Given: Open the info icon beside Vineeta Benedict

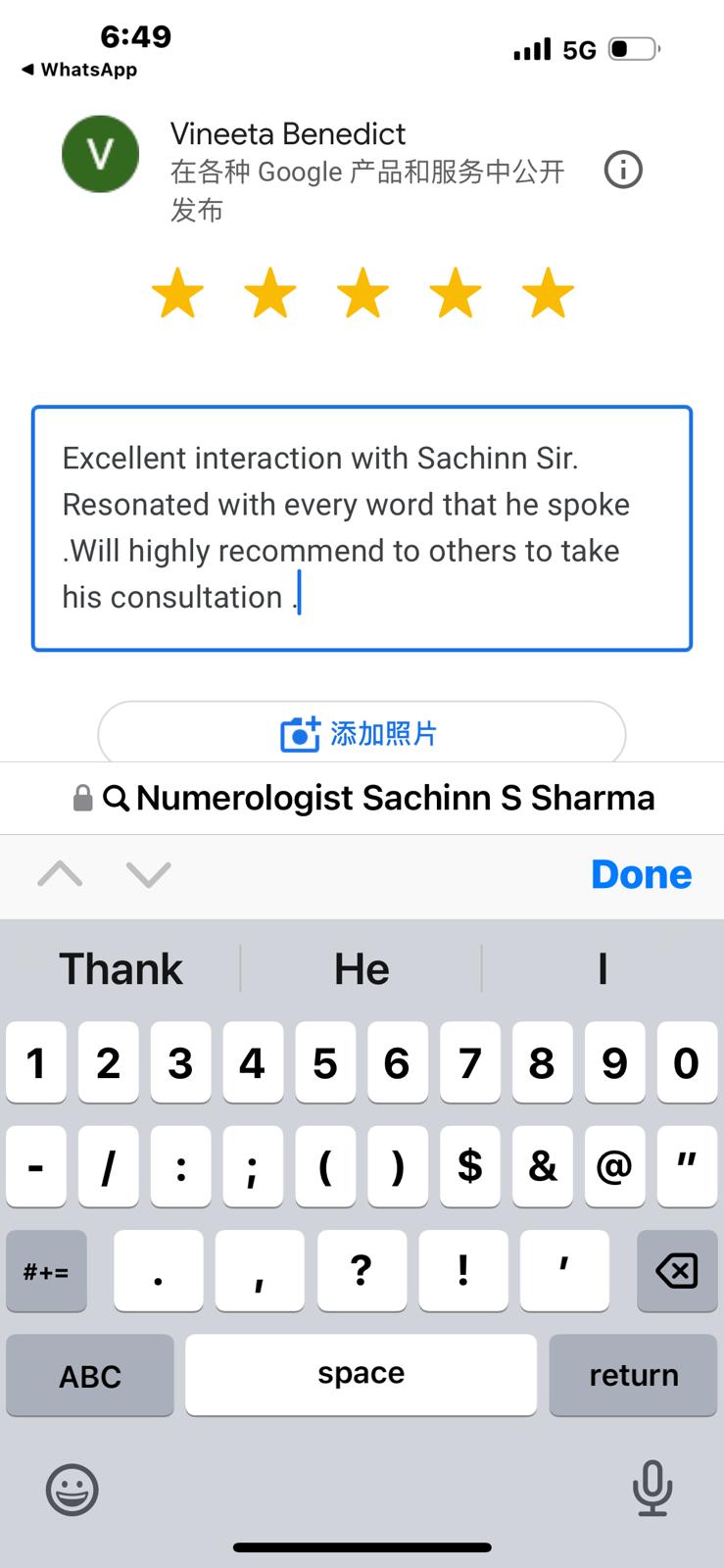Looking at the screenshot, I should point(623,171).
